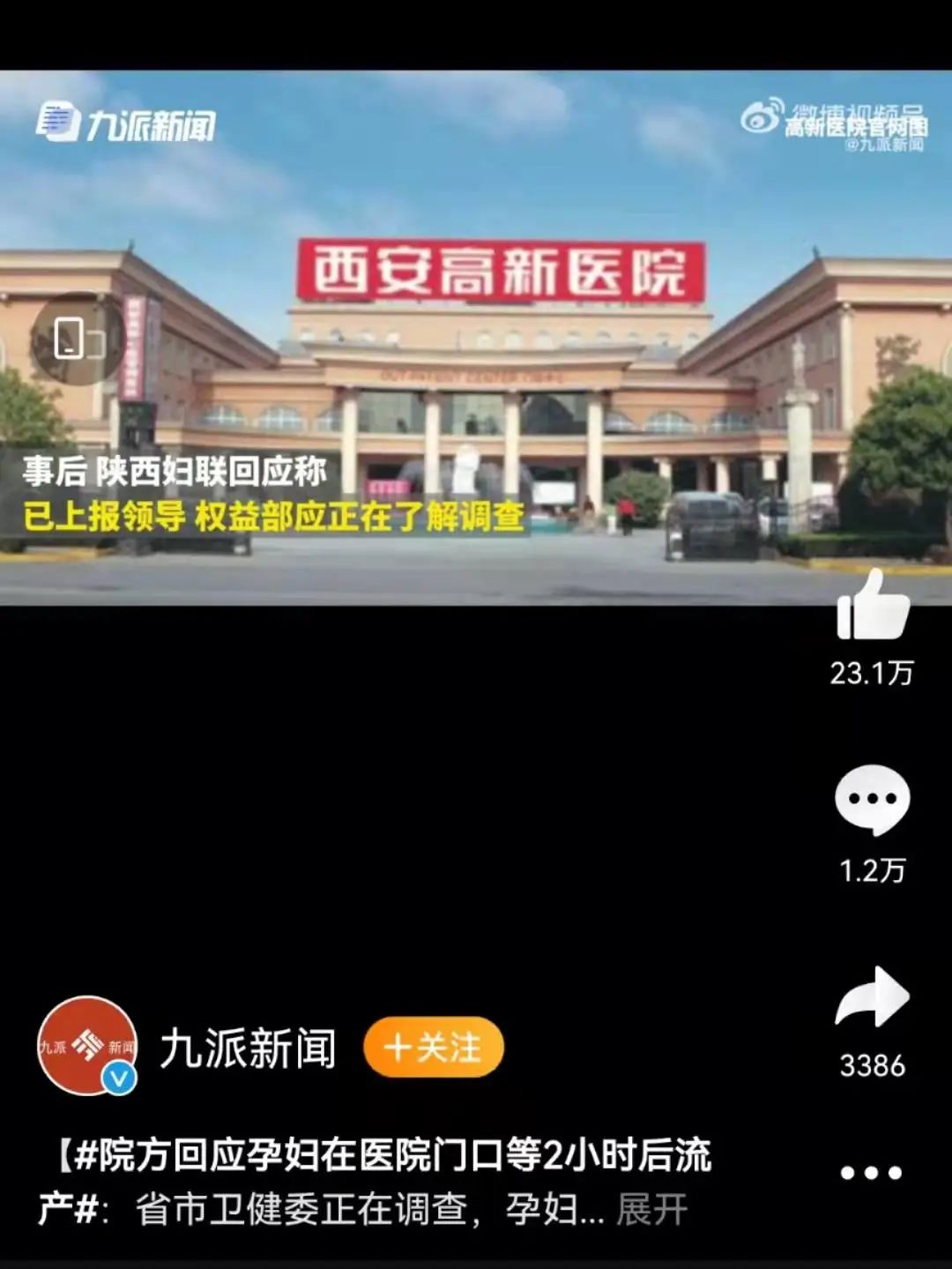This screenshot has width=952, height=1269.
Task: Rotate video to fullscreen landscape
Action: (x=77, y=339)
